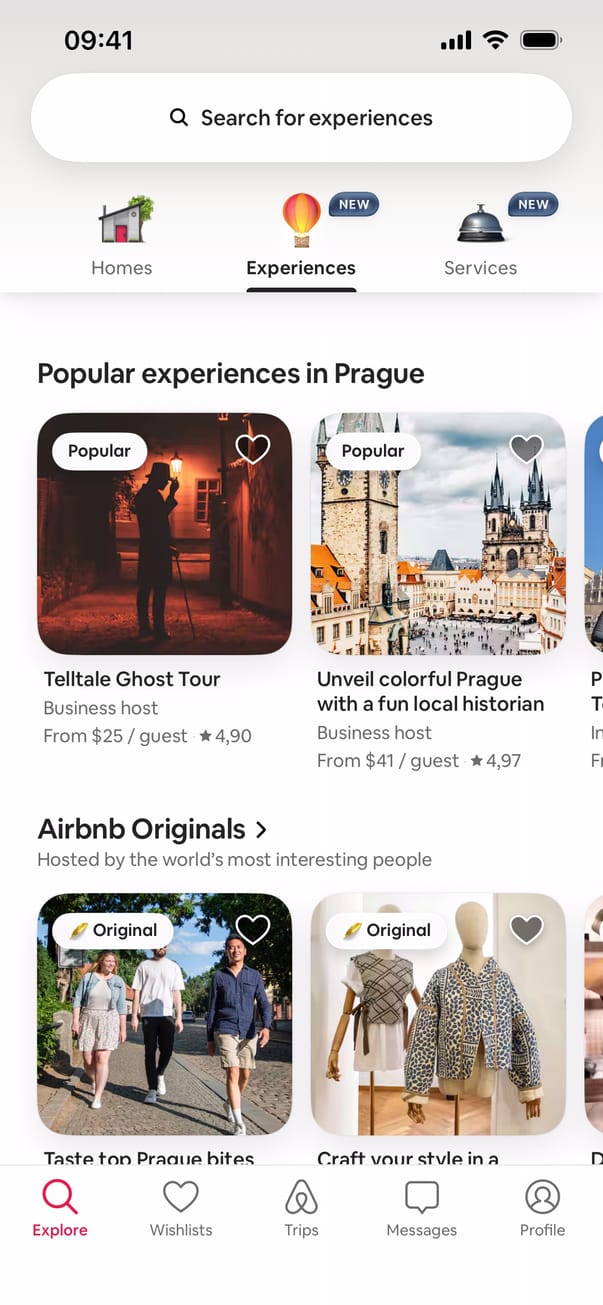Open the Messages tab
603x1305 pixels.
[421, 1208]
